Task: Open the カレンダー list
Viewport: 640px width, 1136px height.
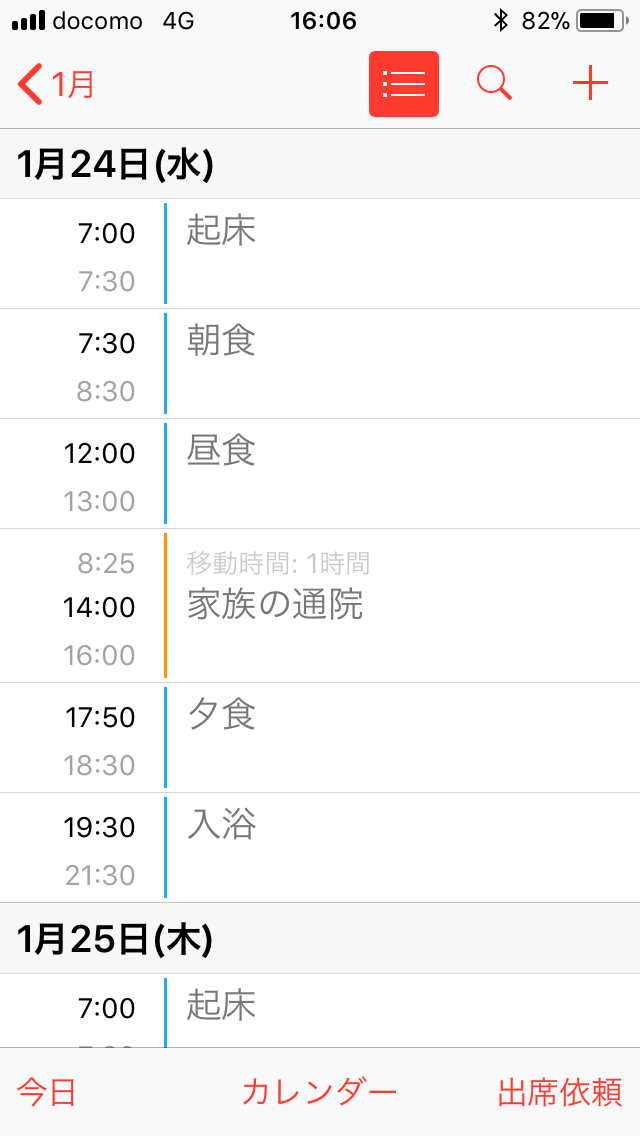Action: click(319, 1092)
